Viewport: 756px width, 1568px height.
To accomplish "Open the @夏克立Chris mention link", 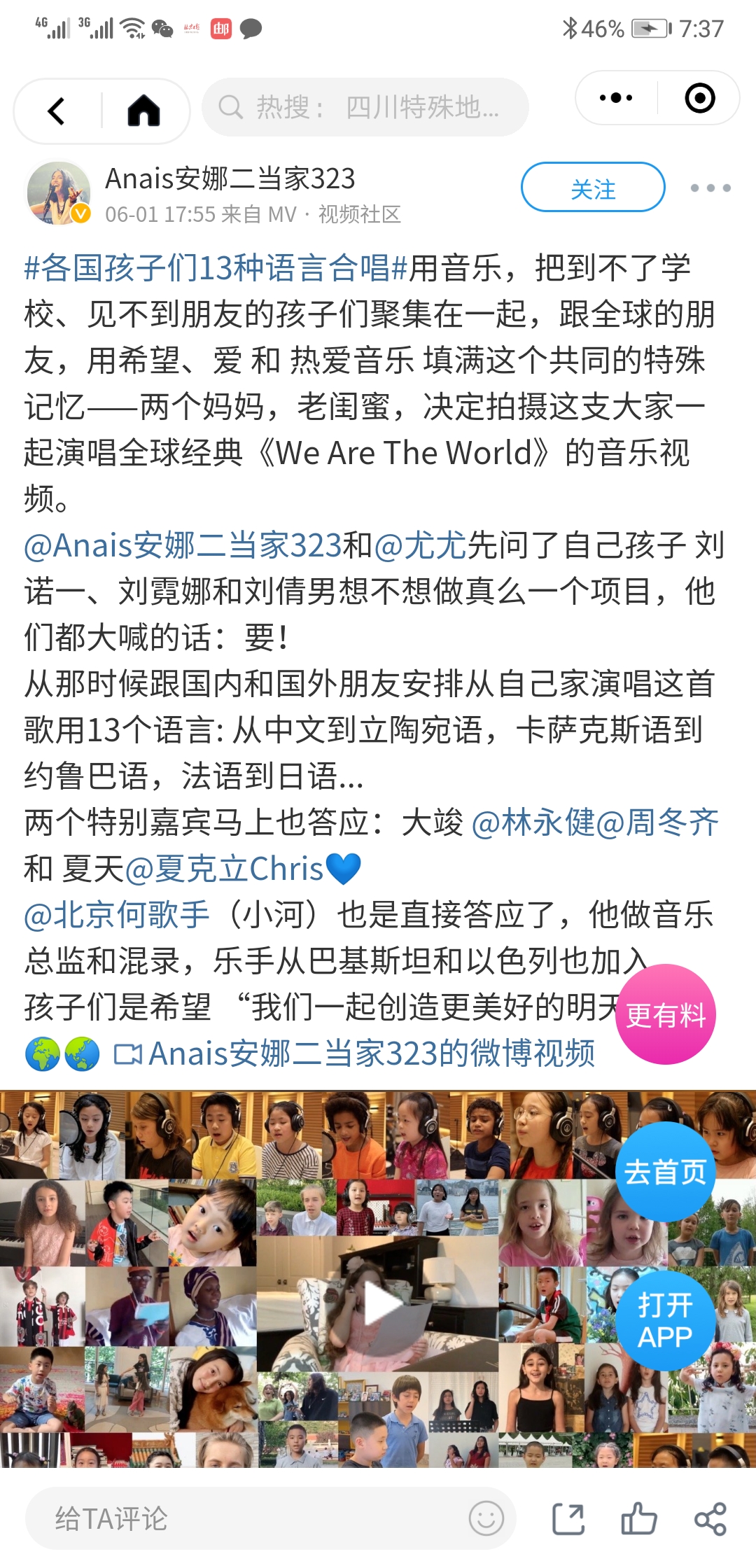I will coord(224,869).
